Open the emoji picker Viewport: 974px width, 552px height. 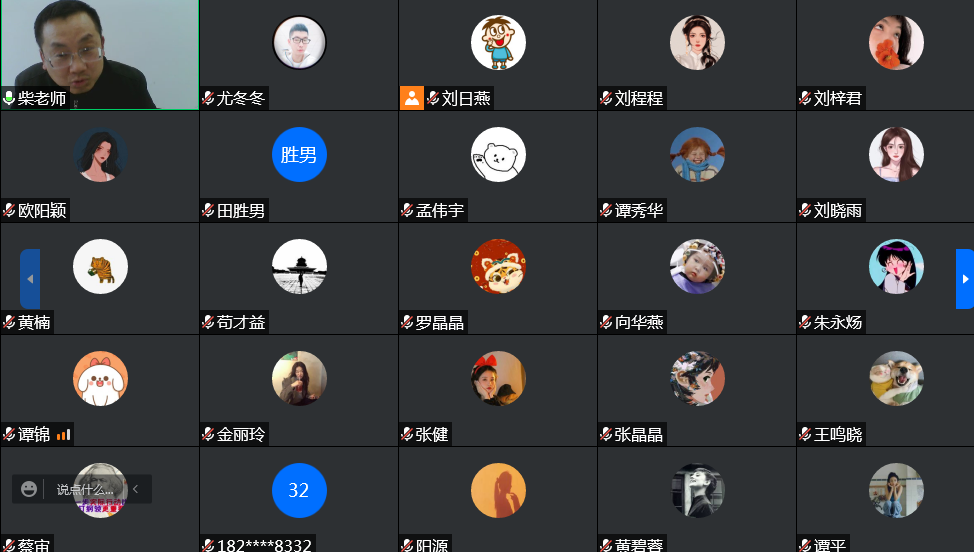(x=29, y=489)
